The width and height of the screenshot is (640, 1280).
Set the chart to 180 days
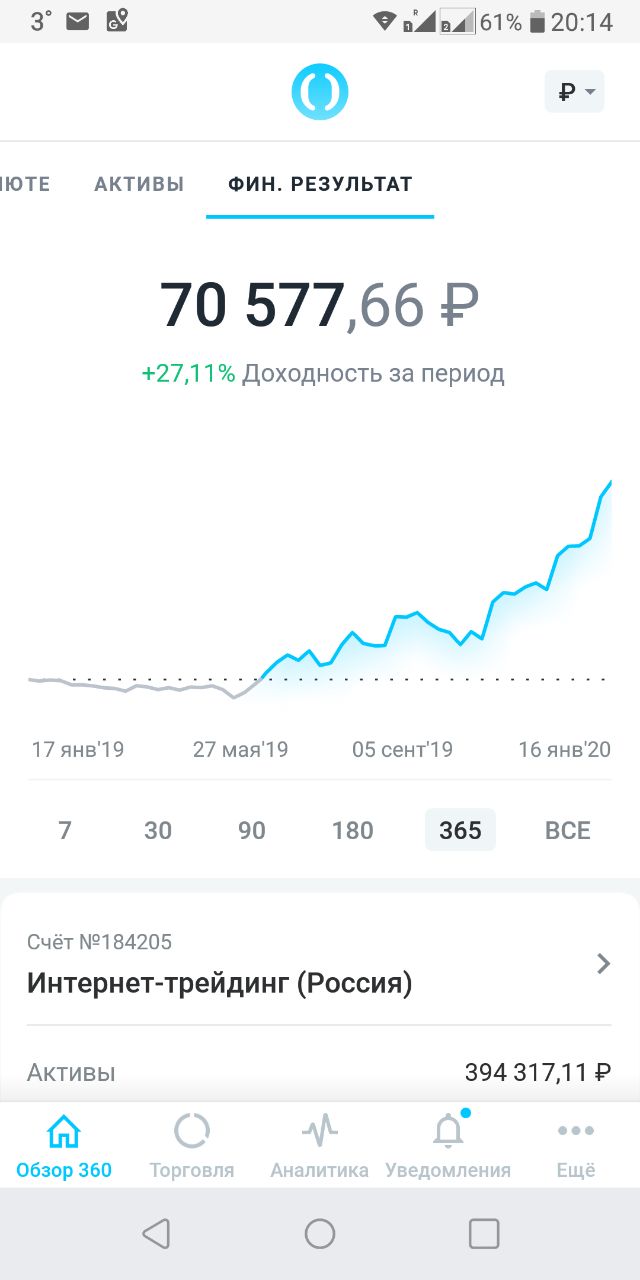[x=352, y=830]
